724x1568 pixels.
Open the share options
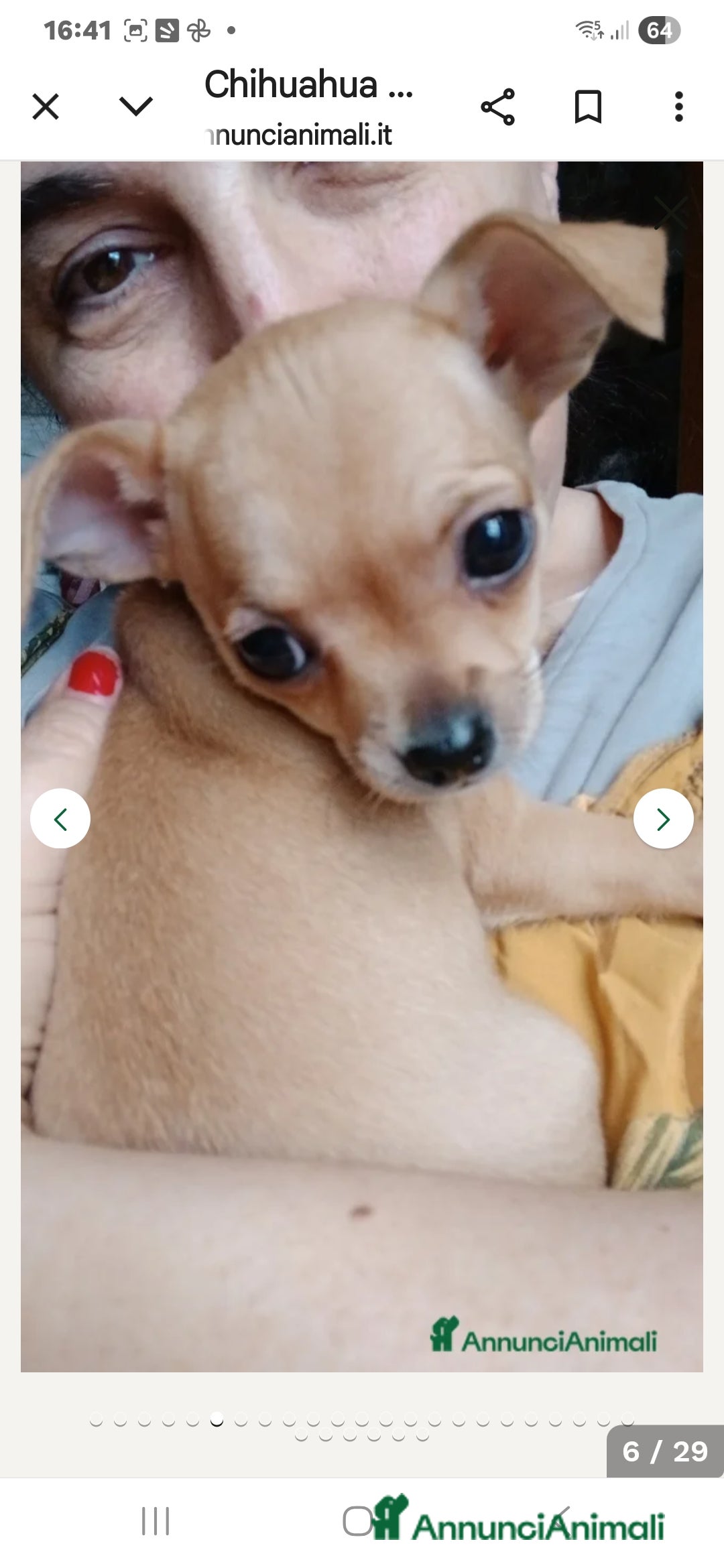tap(499, 105)
